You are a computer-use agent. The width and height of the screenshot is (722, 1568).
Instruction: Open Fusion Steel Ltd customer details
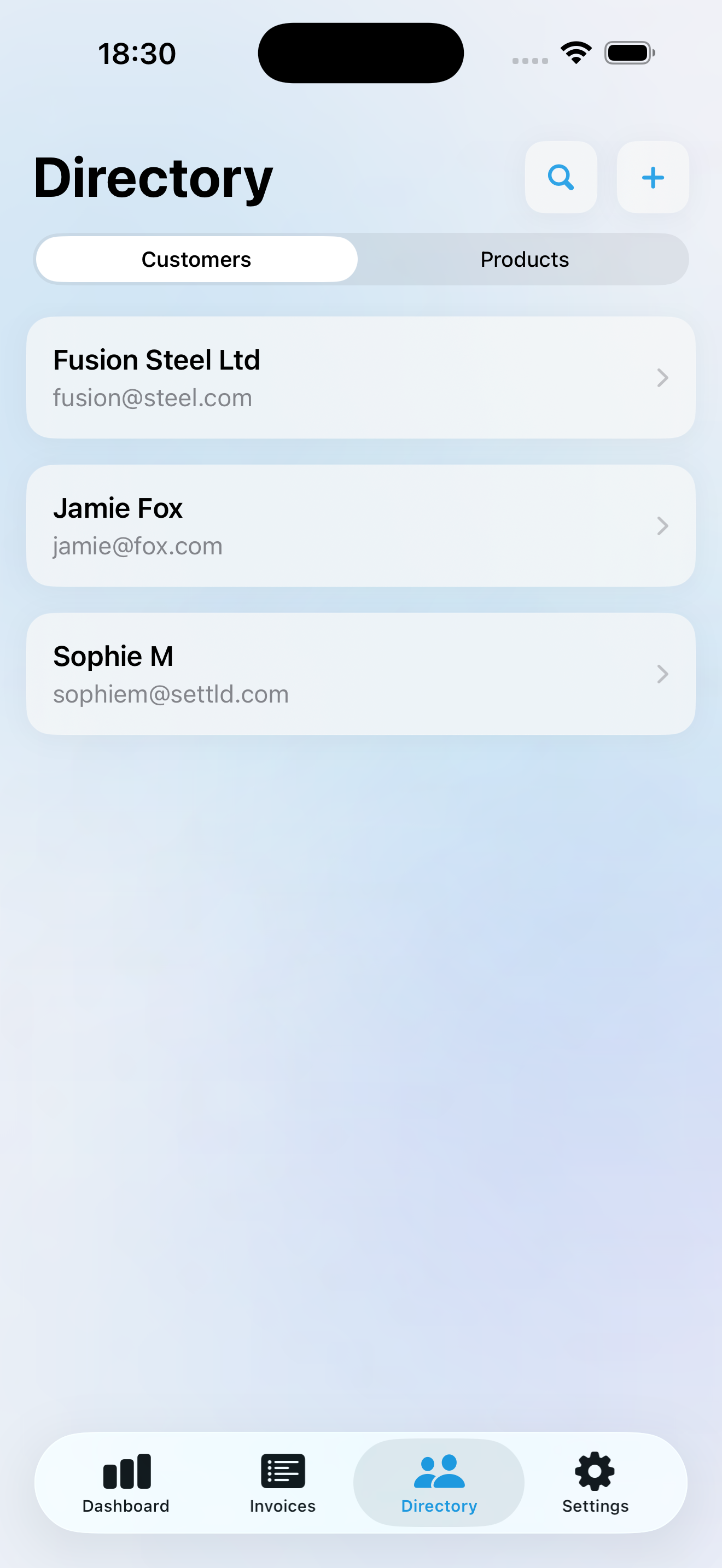(360, 377)
